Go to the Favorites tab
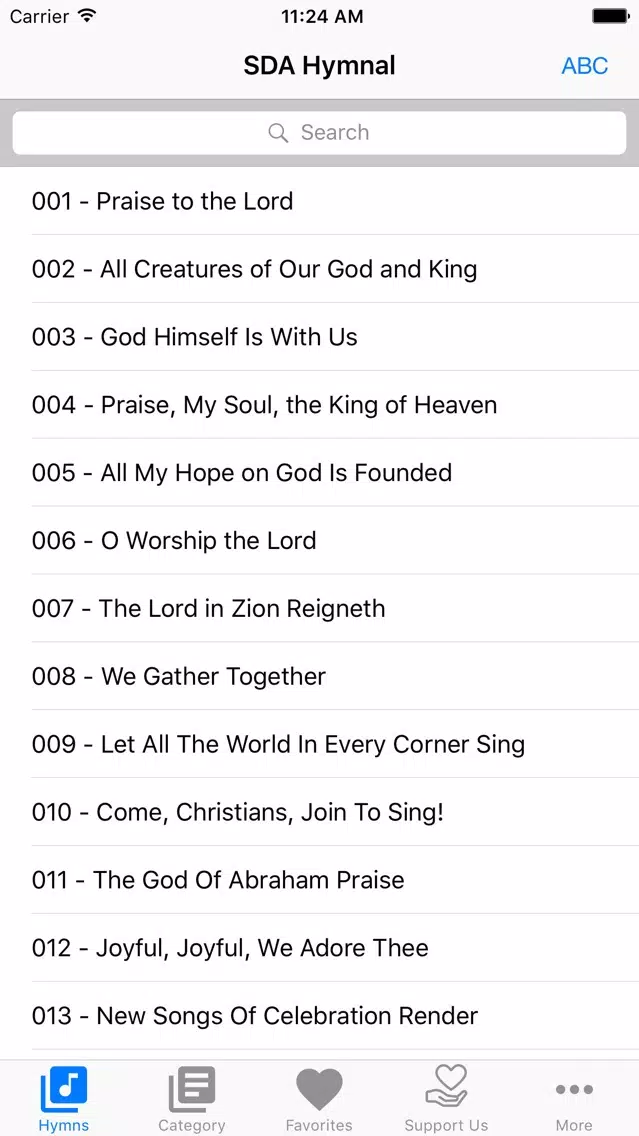 320,1098
